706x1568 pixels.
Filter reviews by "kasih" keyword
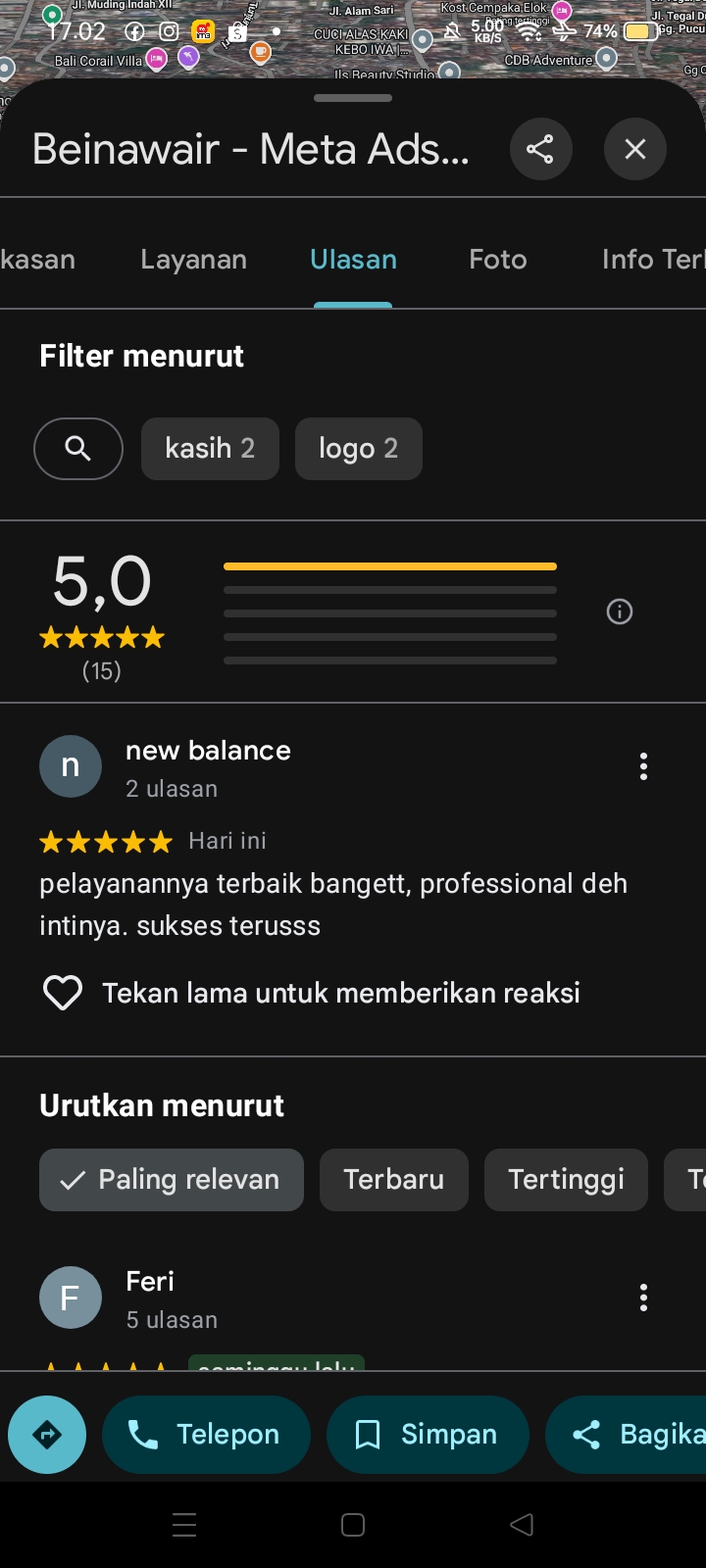point(210,449)
